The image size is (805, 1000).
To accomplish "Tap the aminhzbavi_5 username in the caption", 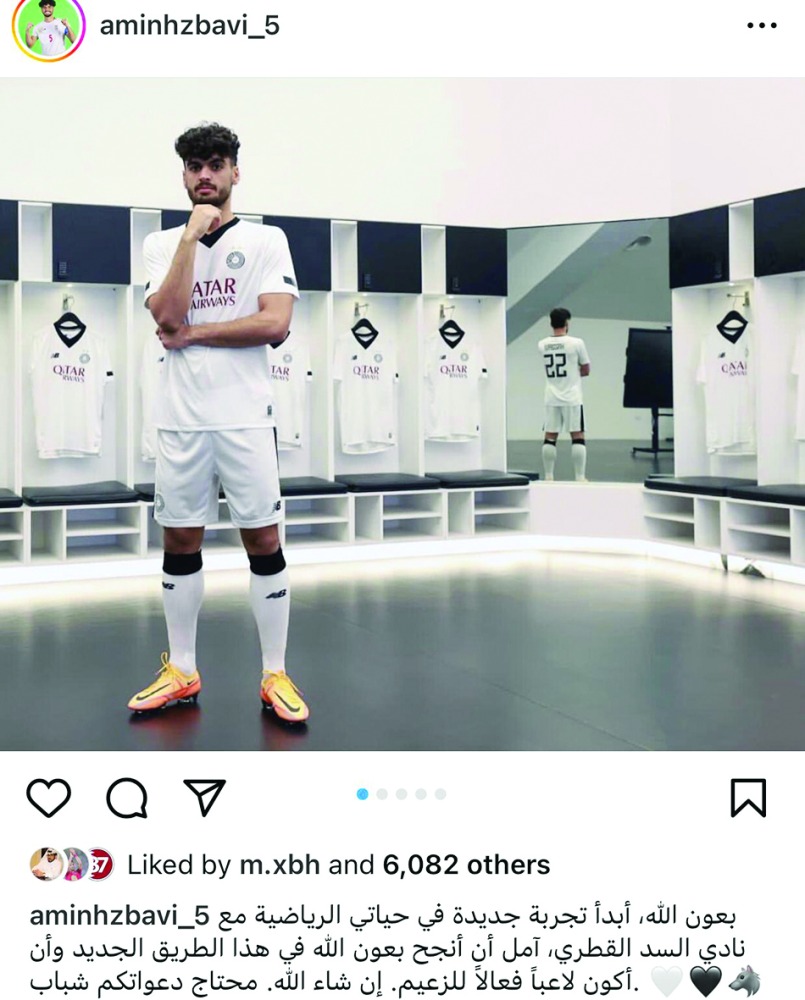I will pos(119,916).
